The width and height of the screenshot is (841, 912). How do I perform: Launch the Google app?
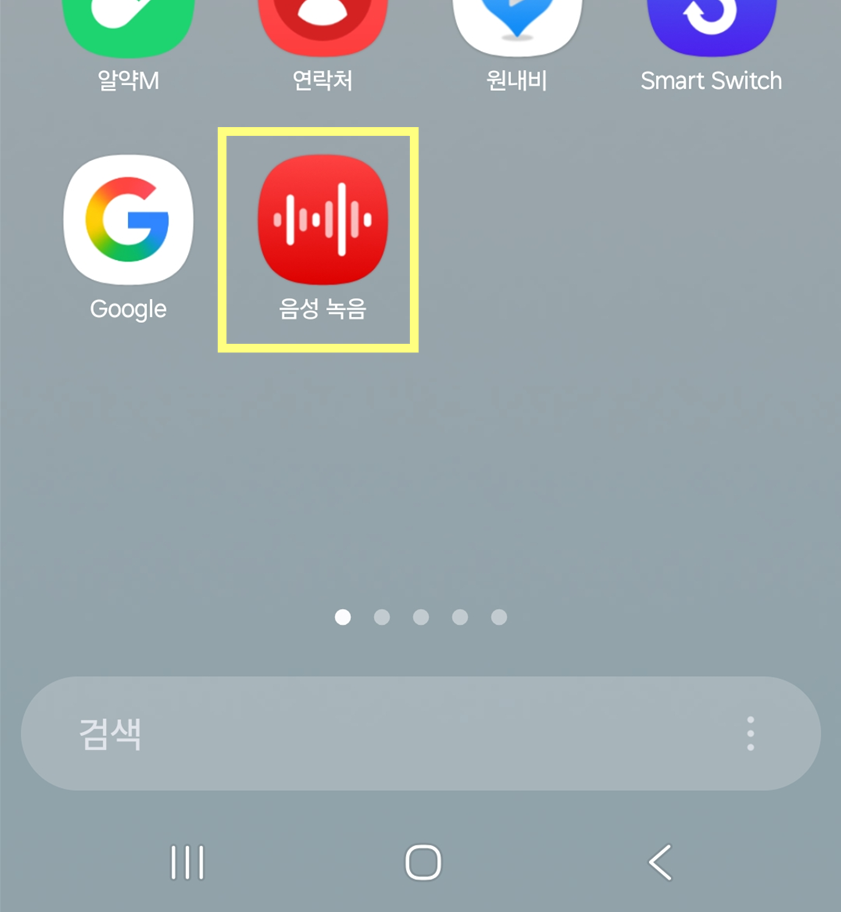(128, 219)
